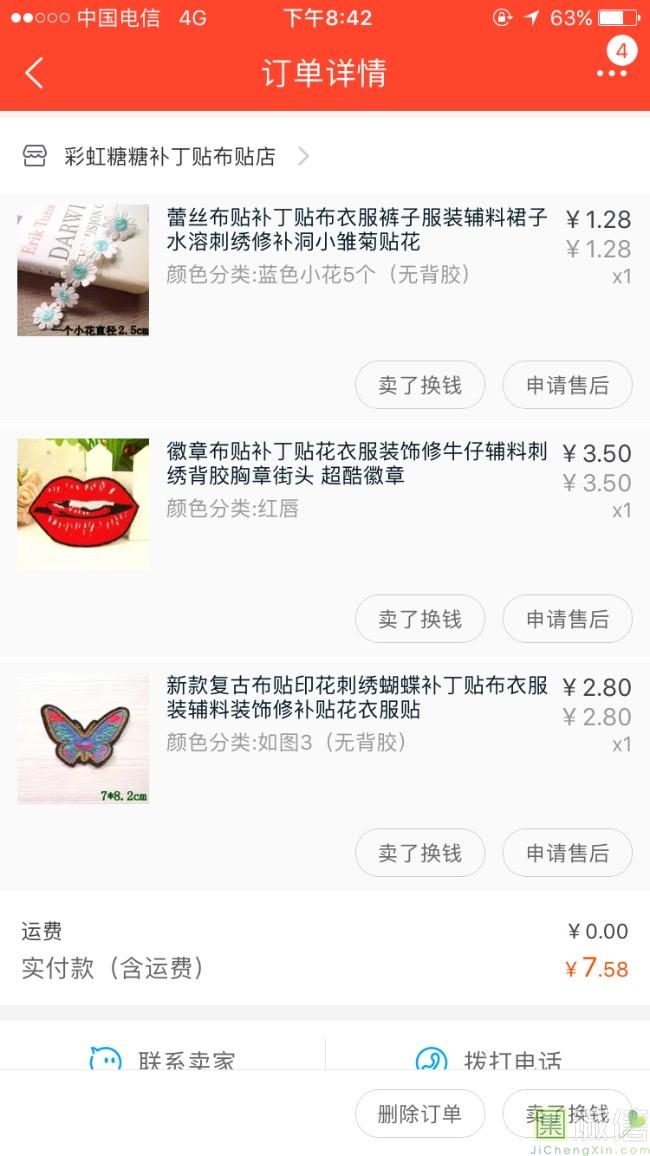Tap 删除订单 to delete this order

click(420, 1114)
